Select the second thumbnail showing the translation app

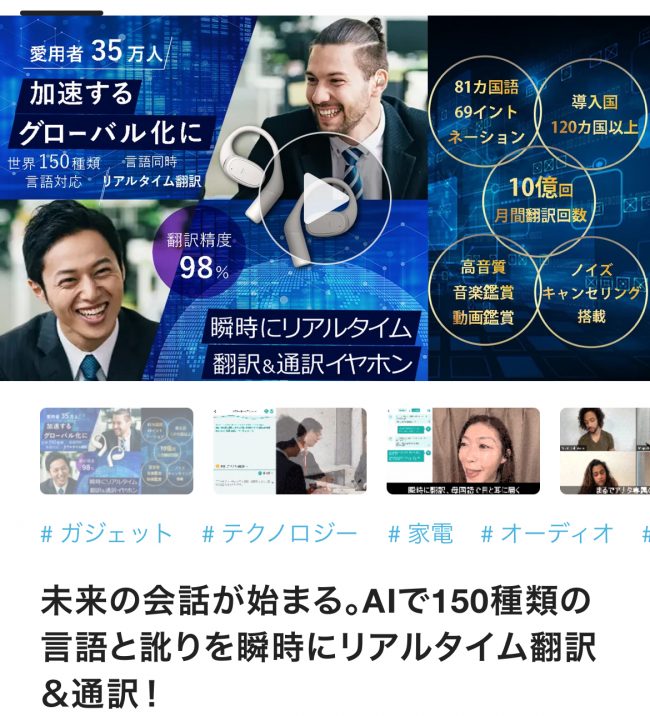click(290, 451)
